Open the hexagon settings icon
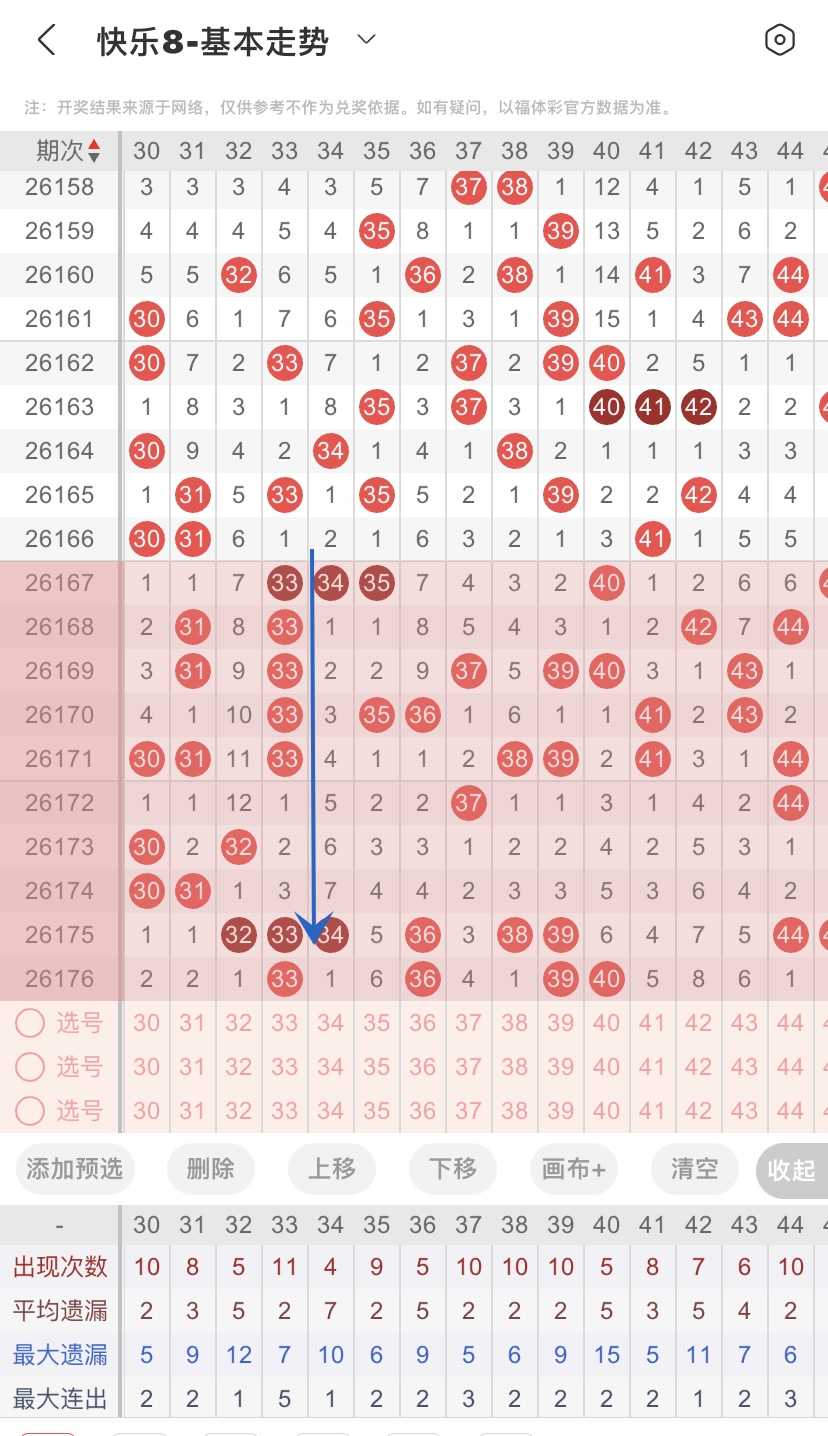The width and height of the screenshot is (828, 1436). pos(779,40)
